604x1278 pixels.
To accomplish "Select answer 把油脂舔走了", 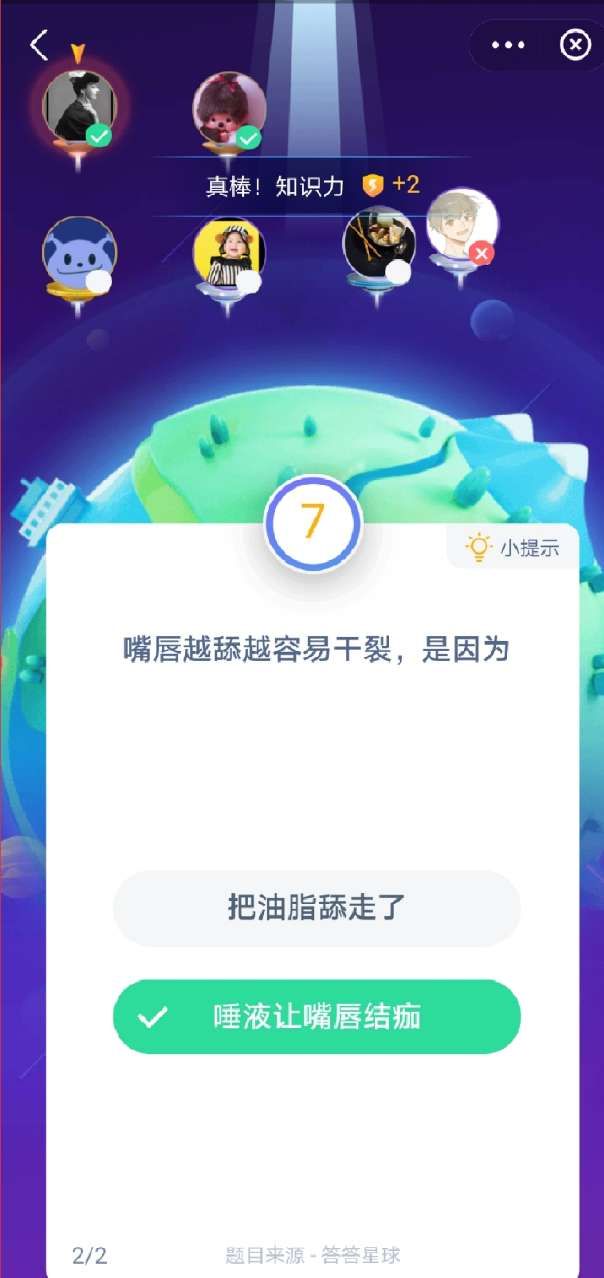I will click(316, 908).
